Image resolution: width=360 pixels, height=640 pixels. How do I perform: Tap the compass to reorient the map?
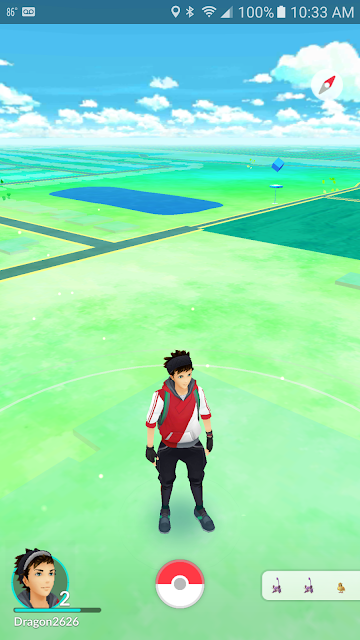coord(327,85)
